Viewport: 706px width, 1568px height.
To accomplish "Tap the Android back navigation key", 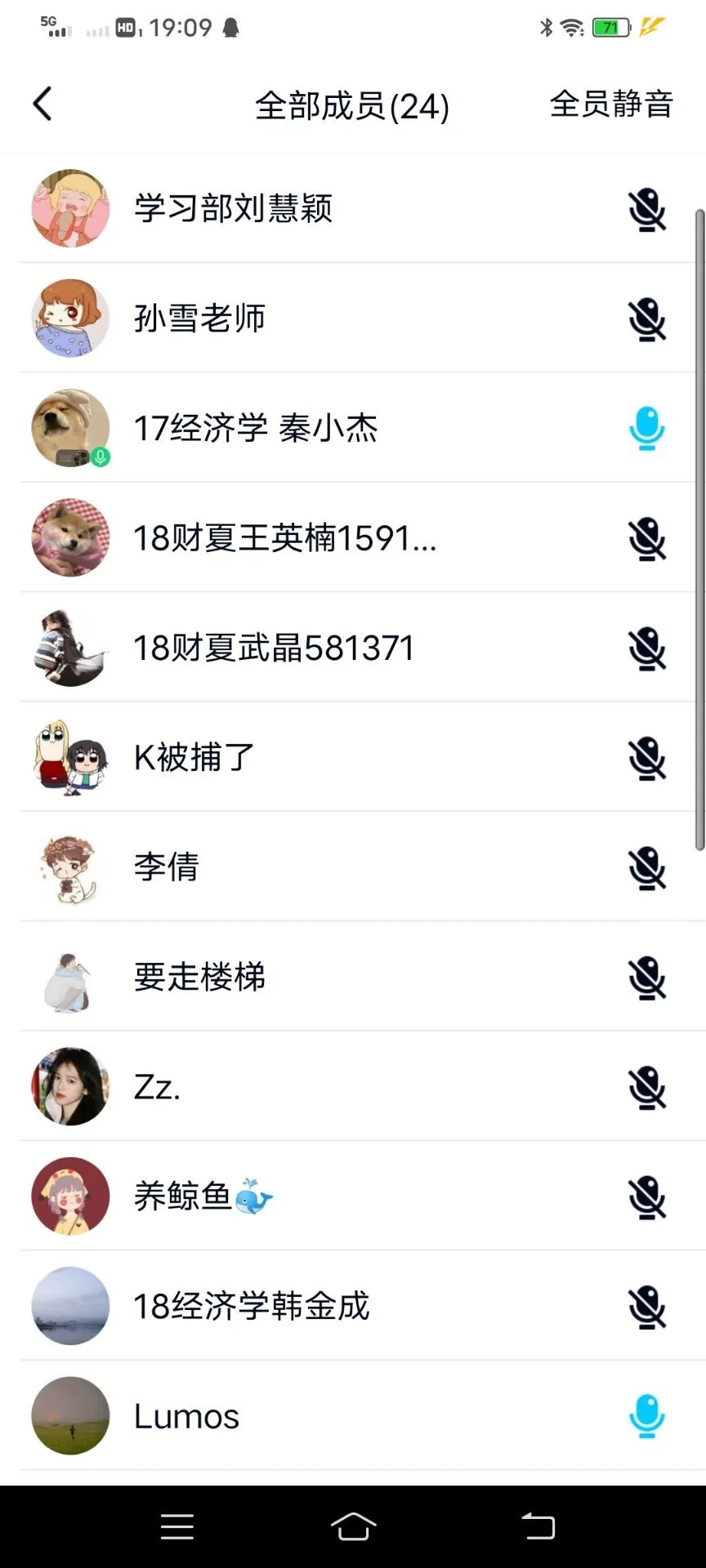I will tap(538, 1526).
